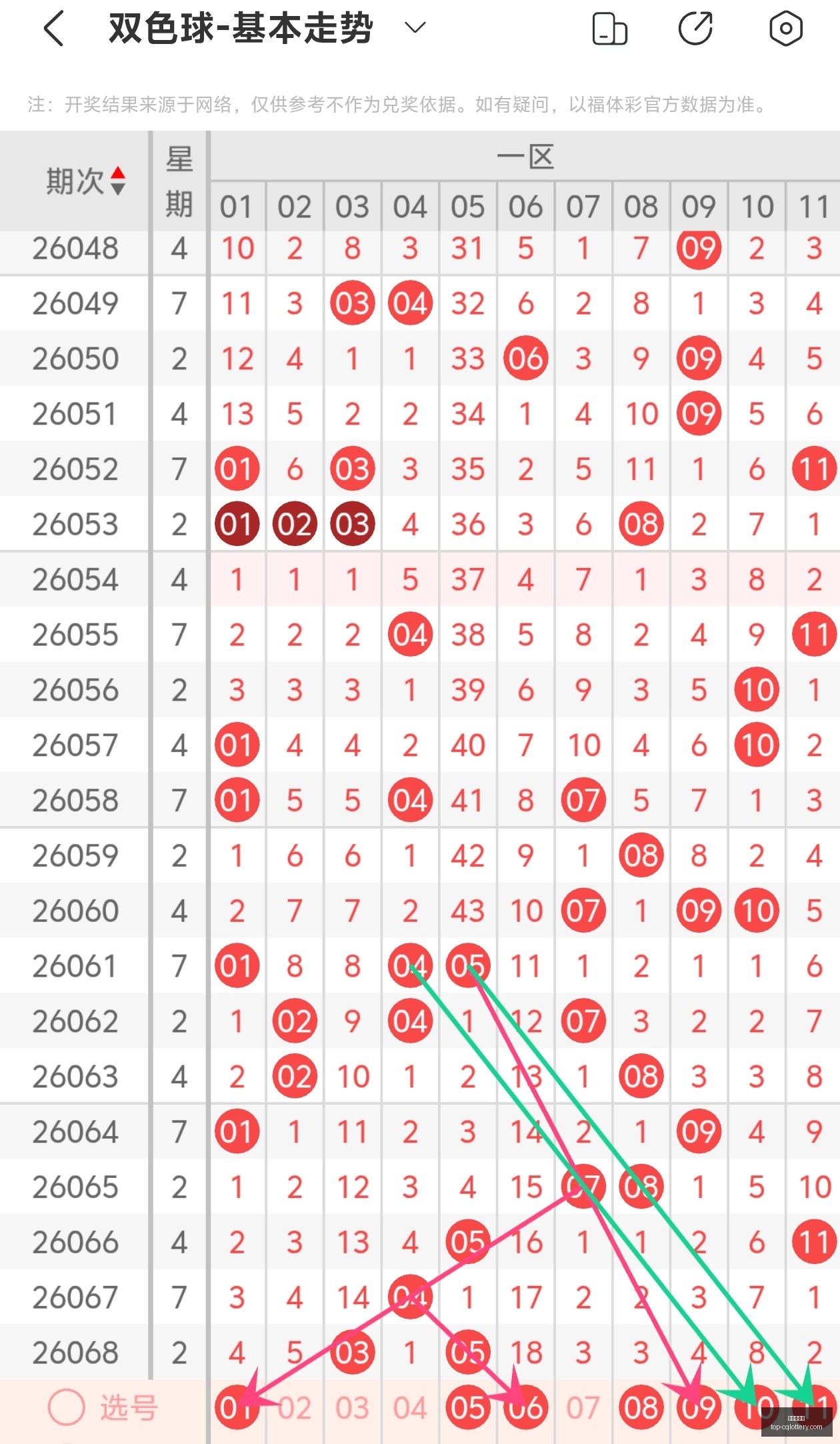Viewport: 840px width, 1444px height.
Task: Open the hexagon settings icon
Action: [786, 29]
